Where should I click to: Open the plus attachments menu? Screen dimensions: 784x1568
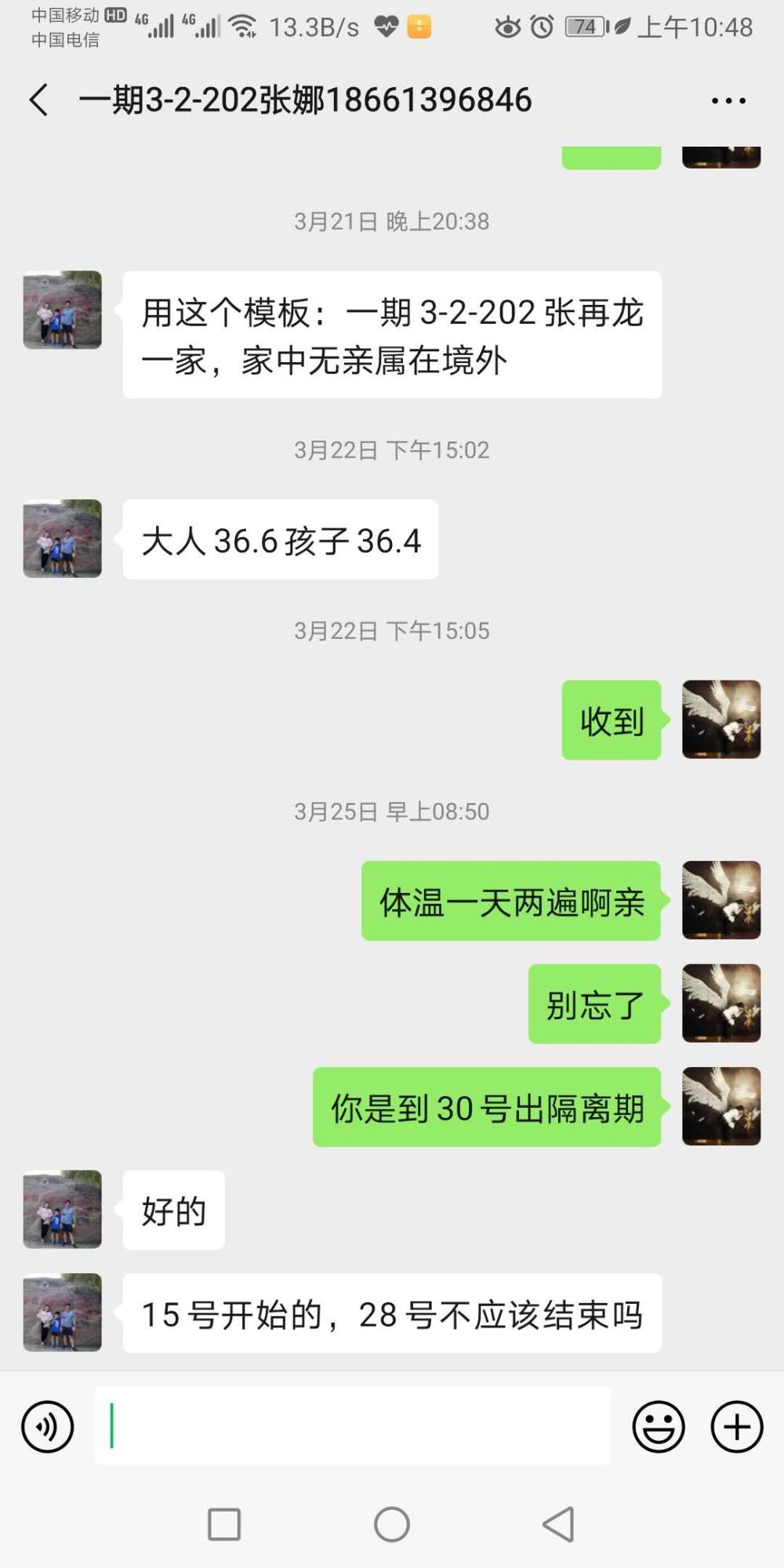pyautogui.click(x=737, y=1426)
